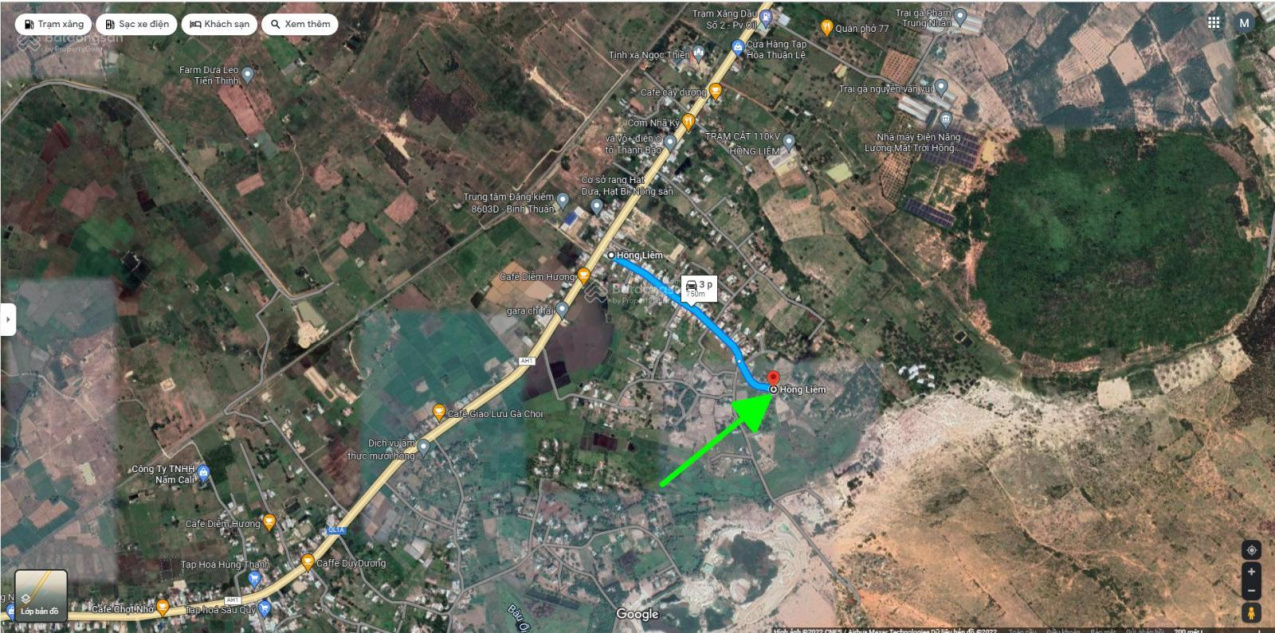This screenshot has width=1275, height=633.
Task: Select the Trạm xăng chip
Action: pyautogui.click(x=54, y=24)
